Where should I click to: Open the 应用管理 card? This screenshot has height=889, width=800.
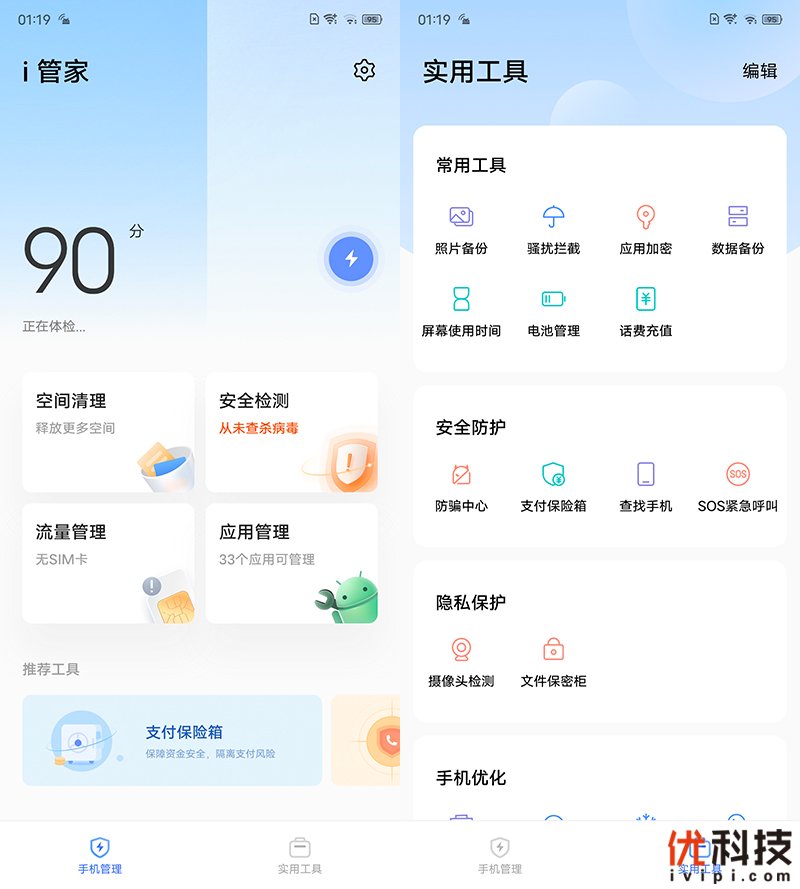[x=291, y=562]
